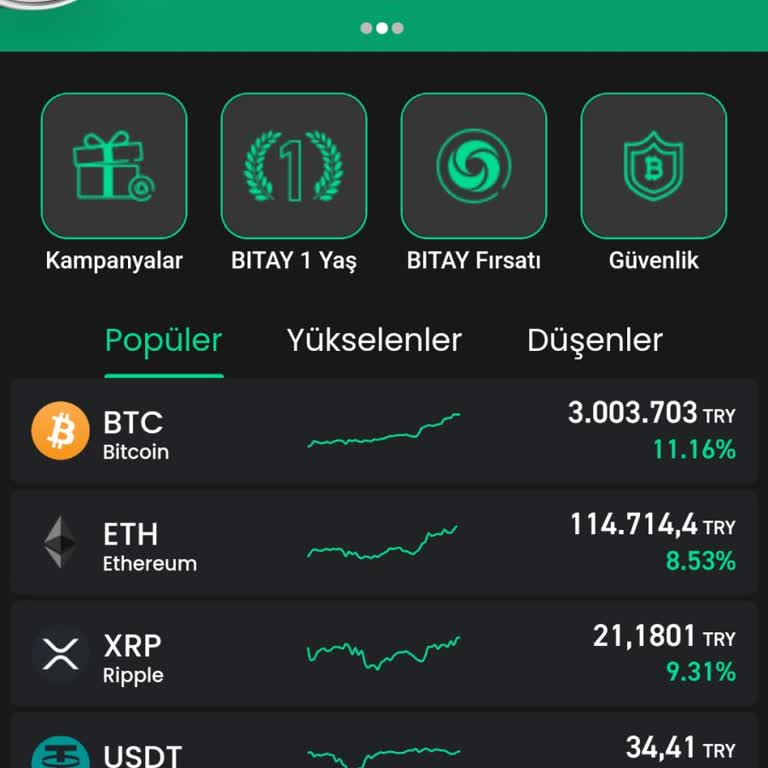Tap the banner page indicator dots
Screen dimensions: 768x768
[x=382, y=28]
